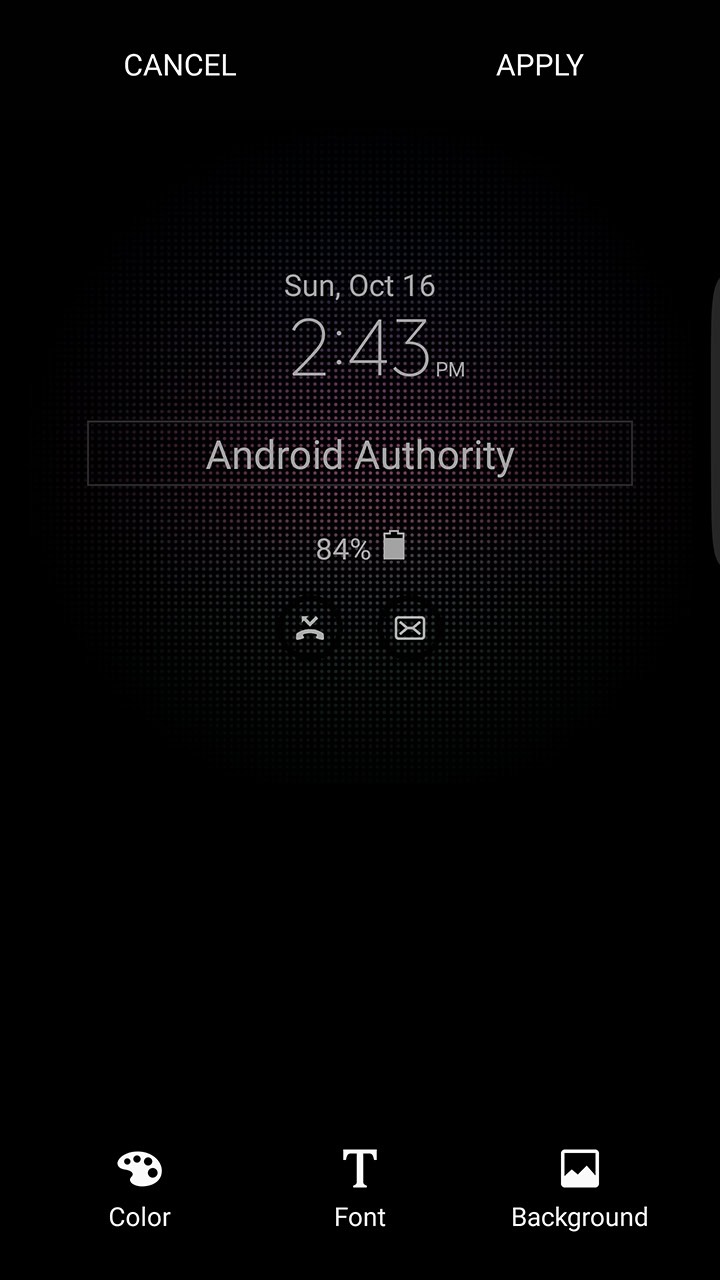Open the Color options
The height and width of the screenshot is (1280, 720).
(x=140, y=1188)
